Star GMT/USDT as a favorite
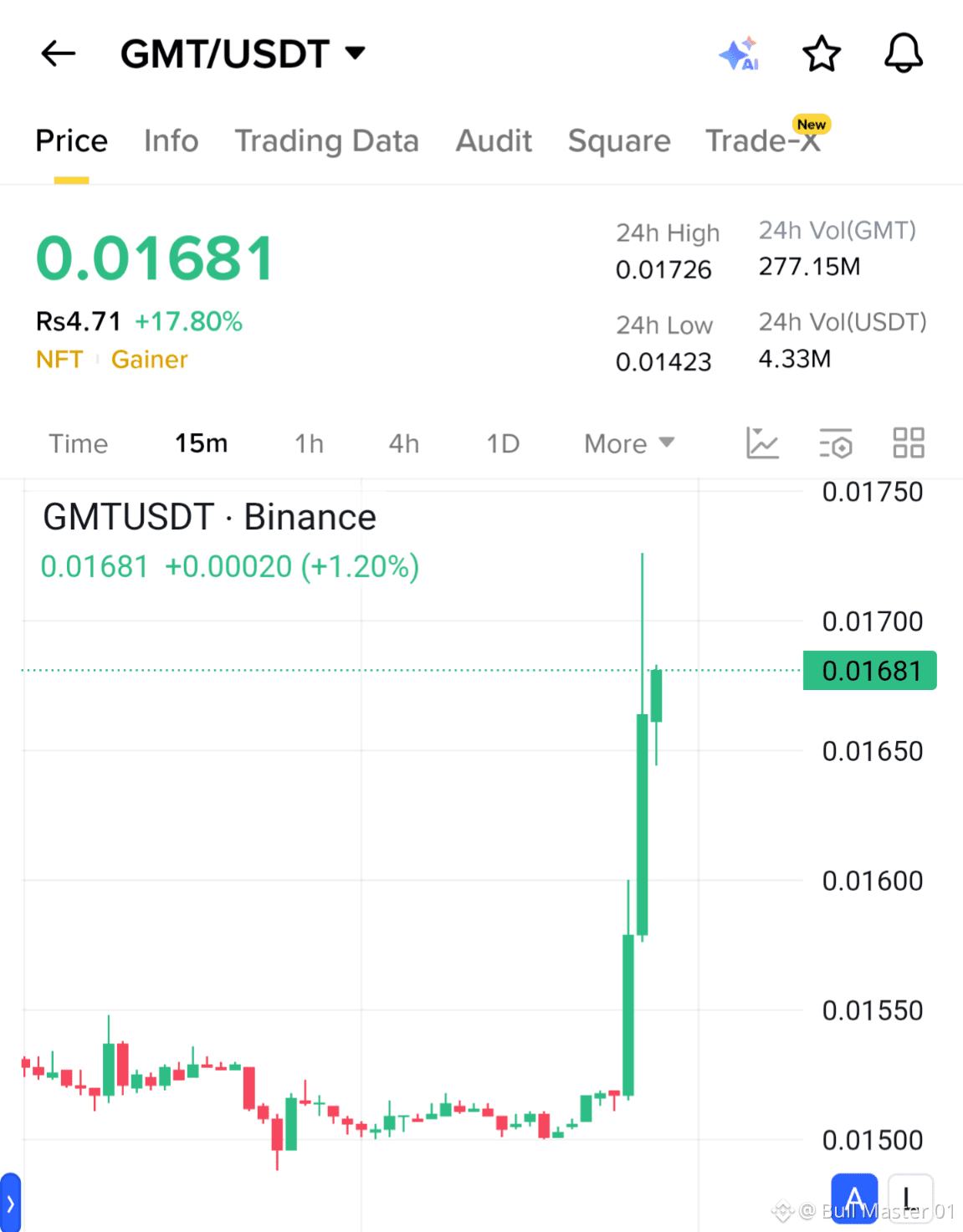 pos(822,54)
